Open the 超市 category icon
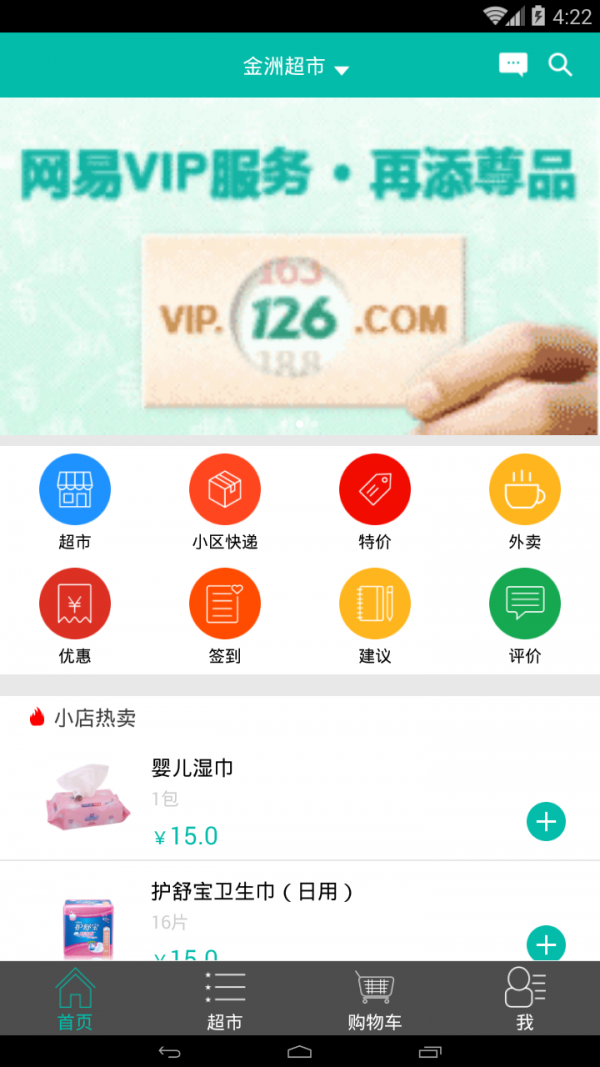The height and width of the screenshot is (1067, 600). coord(75,491)
